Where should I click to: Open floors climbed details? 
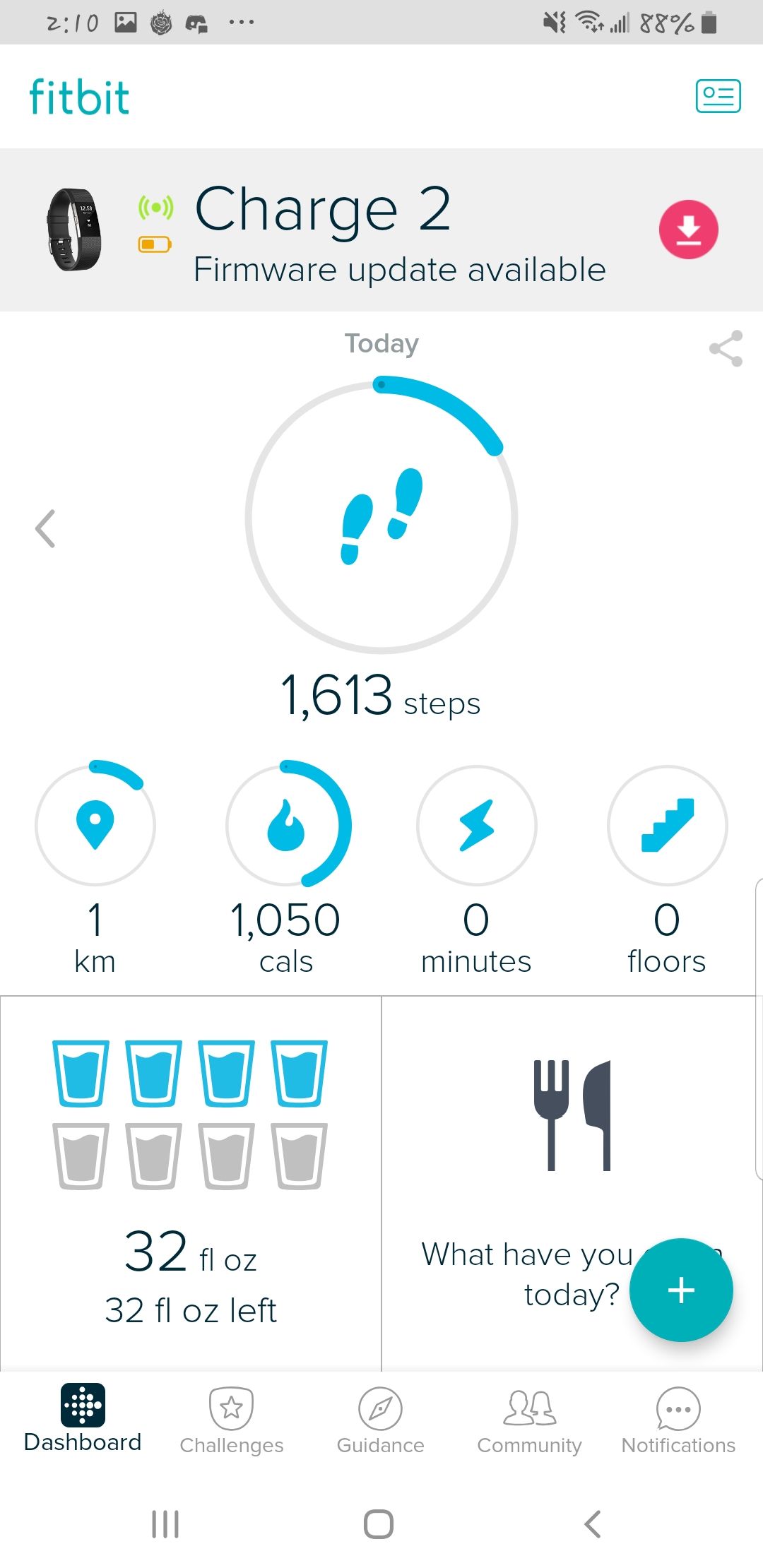(667, 825)
